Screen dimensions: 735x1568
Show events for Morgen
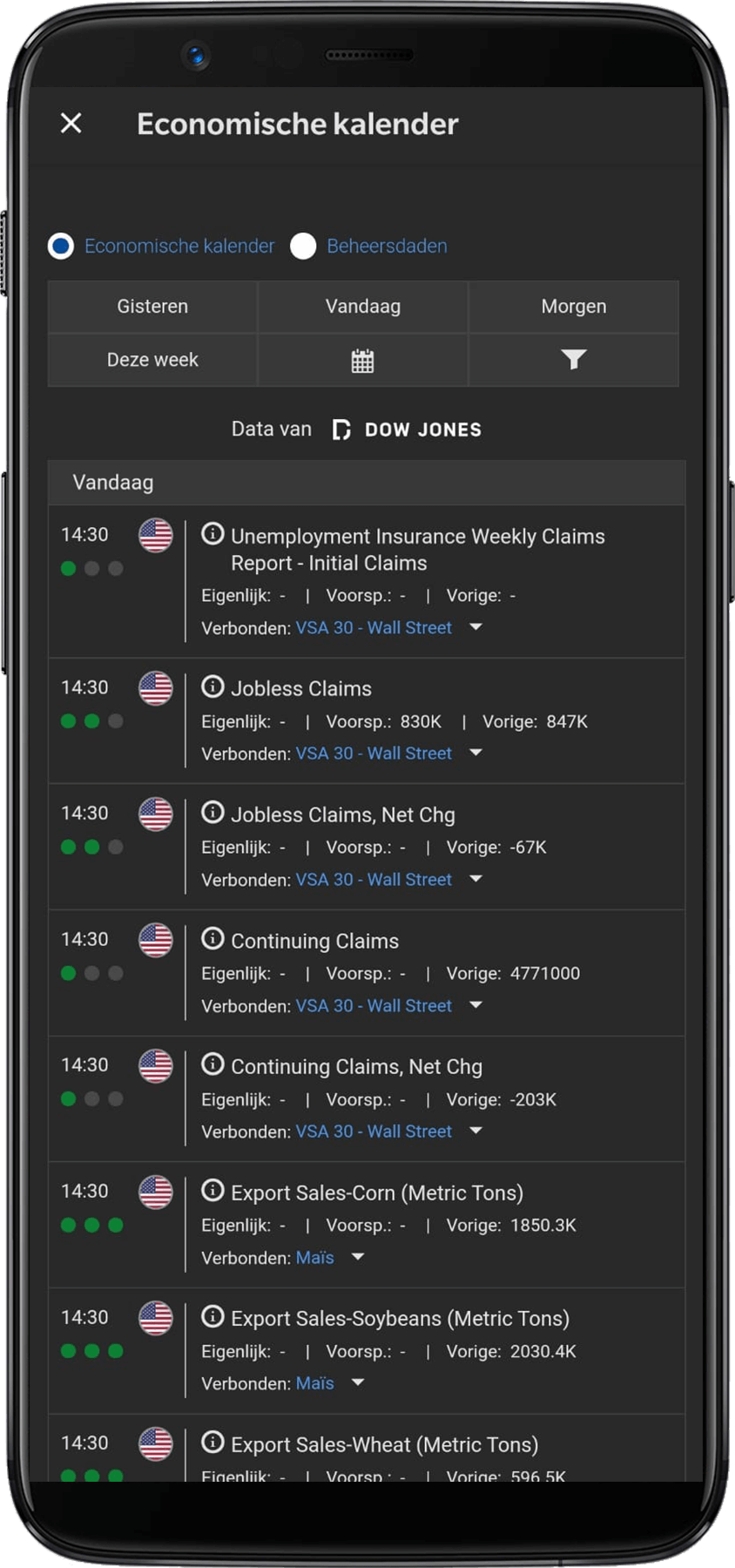[573, 307]
